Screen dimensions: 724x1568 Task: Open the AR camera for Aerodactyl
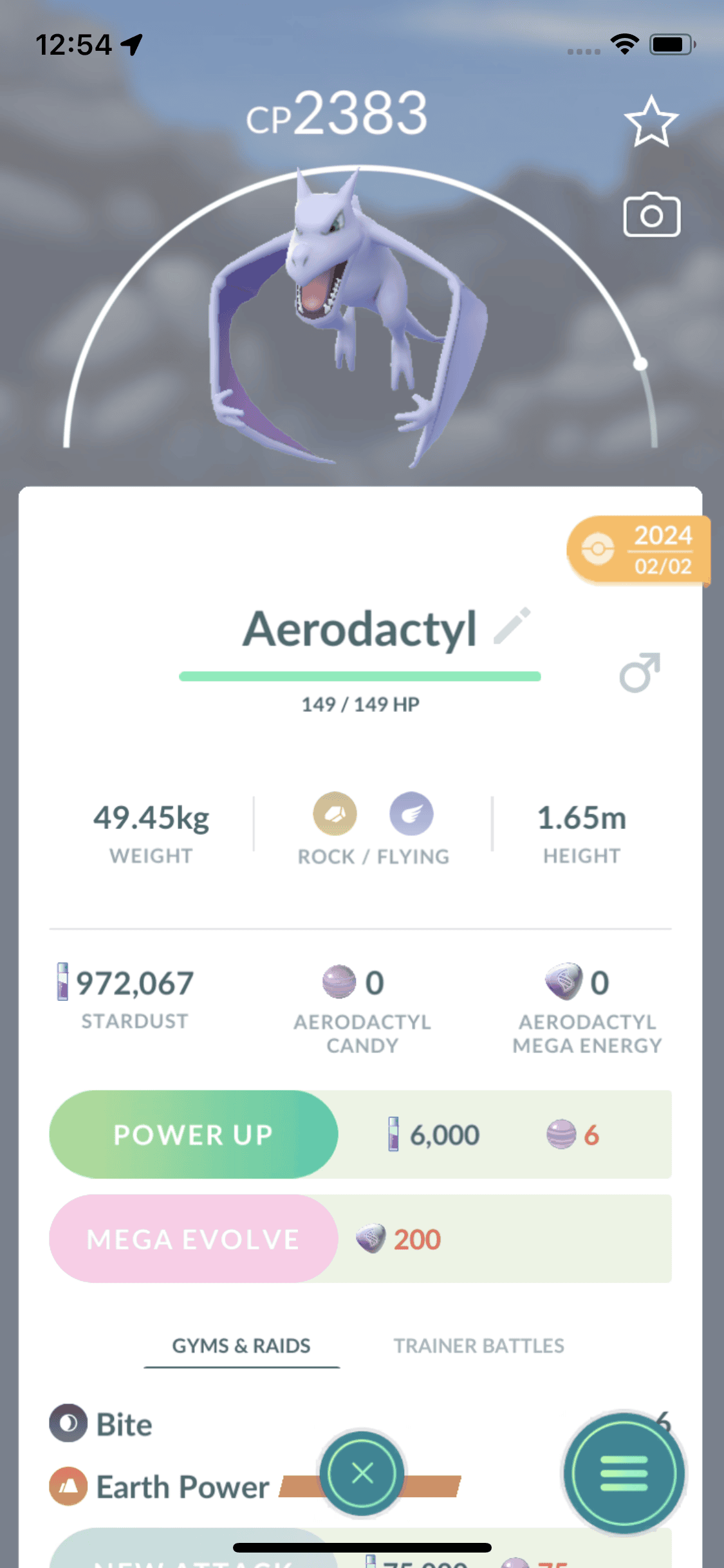click(x=651, y=215)
